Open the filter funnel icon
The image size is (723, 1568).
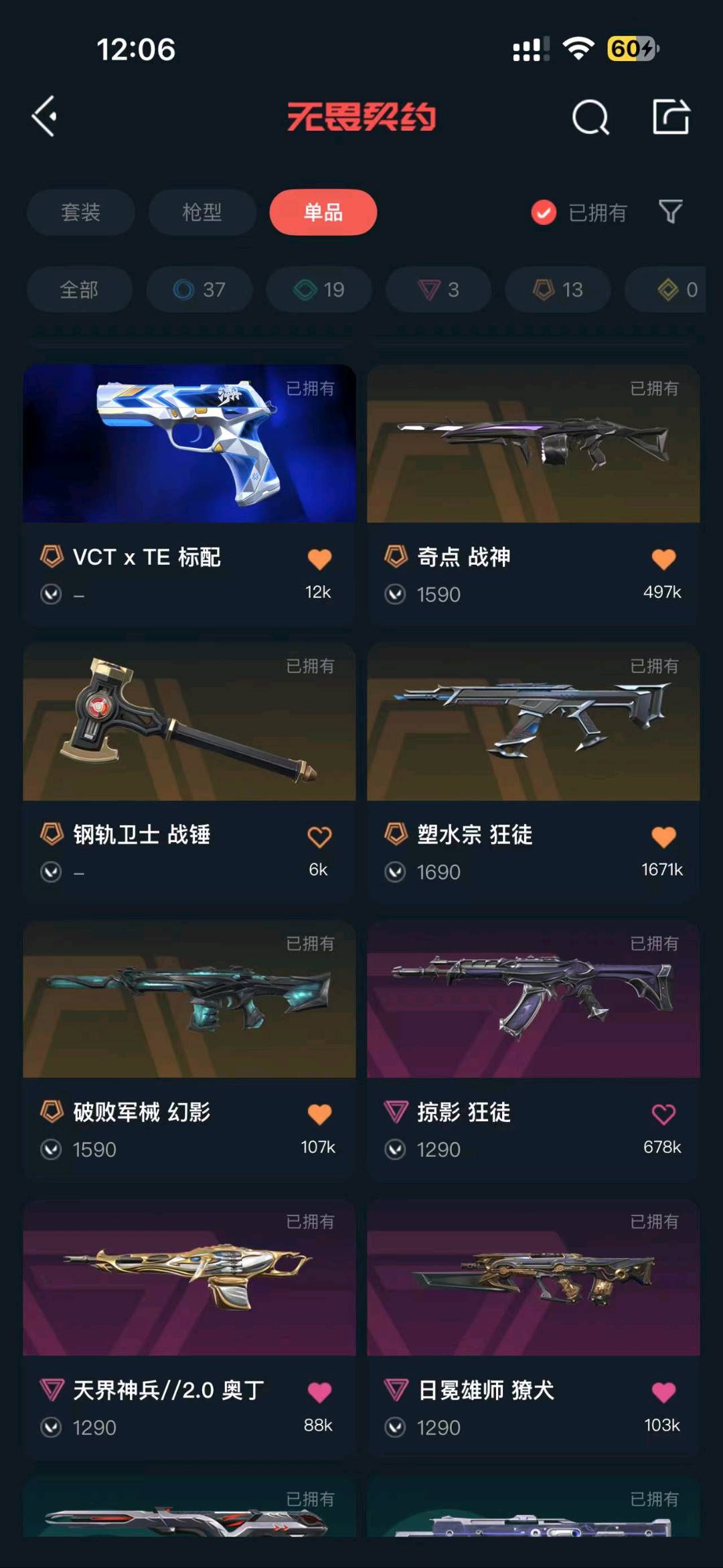671,212
